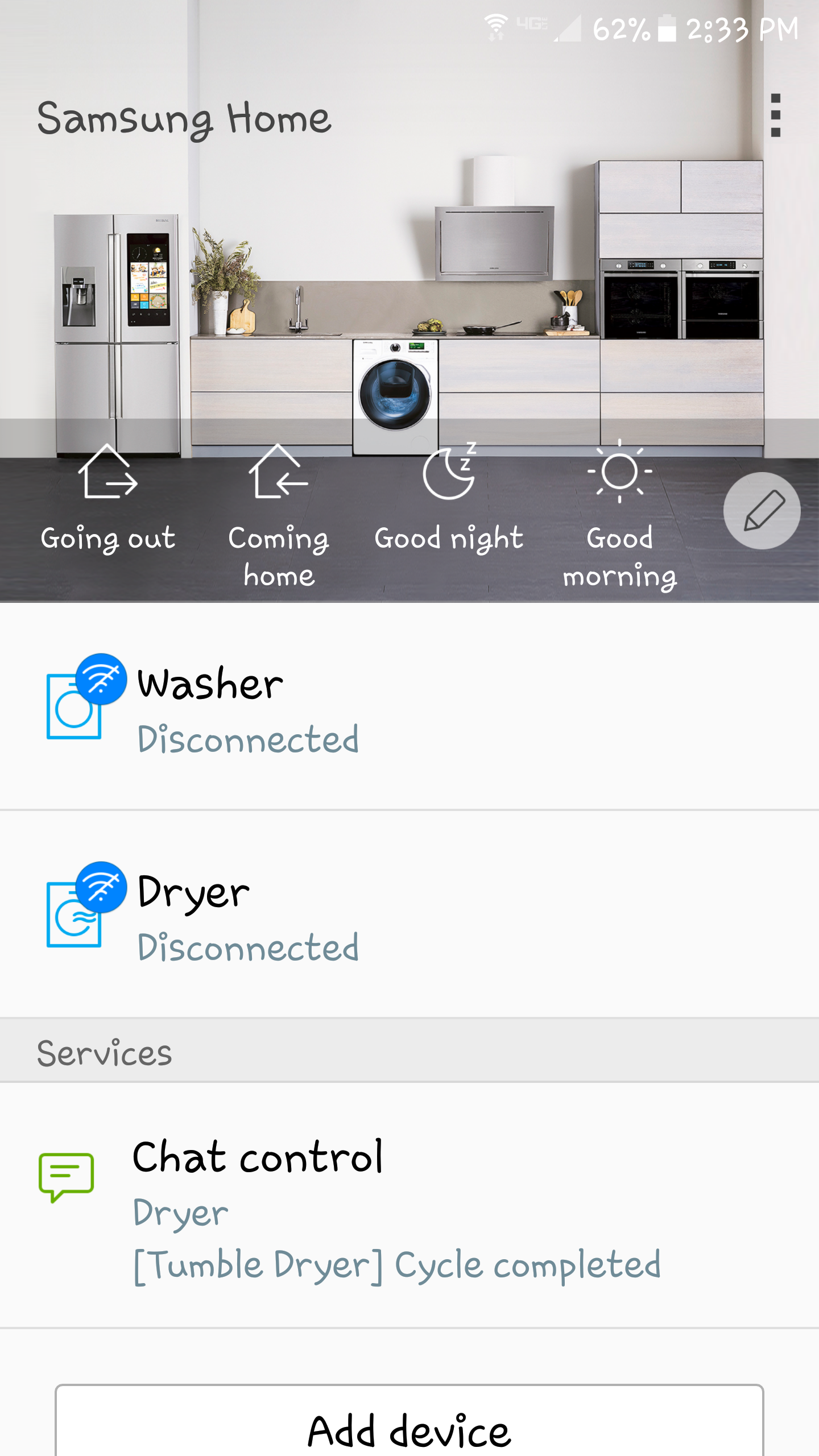Image resolution: width=819 pixels, height=1456 pixels.
Task: Open the disconnected Washer device
Action: pyautogui.click(x=409, y=706)
